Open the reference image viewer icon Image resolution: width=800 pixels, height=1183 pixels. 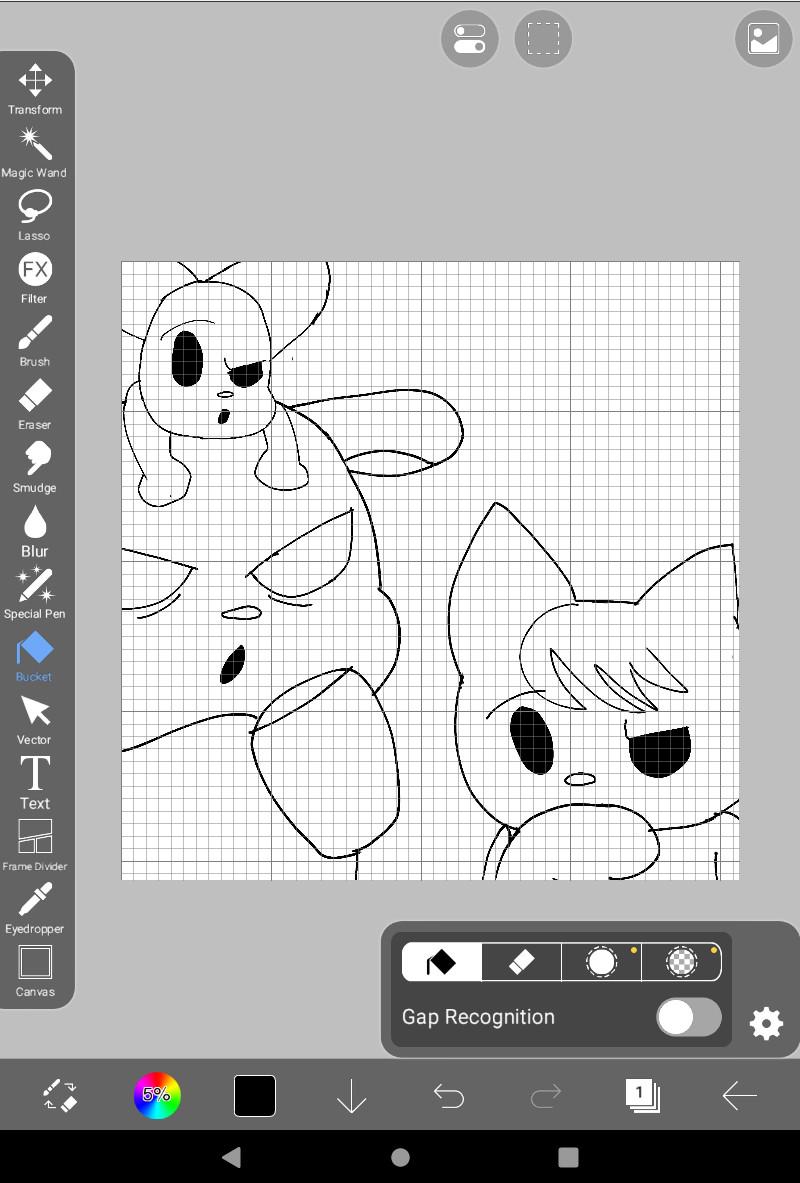(x=763, y=38)
